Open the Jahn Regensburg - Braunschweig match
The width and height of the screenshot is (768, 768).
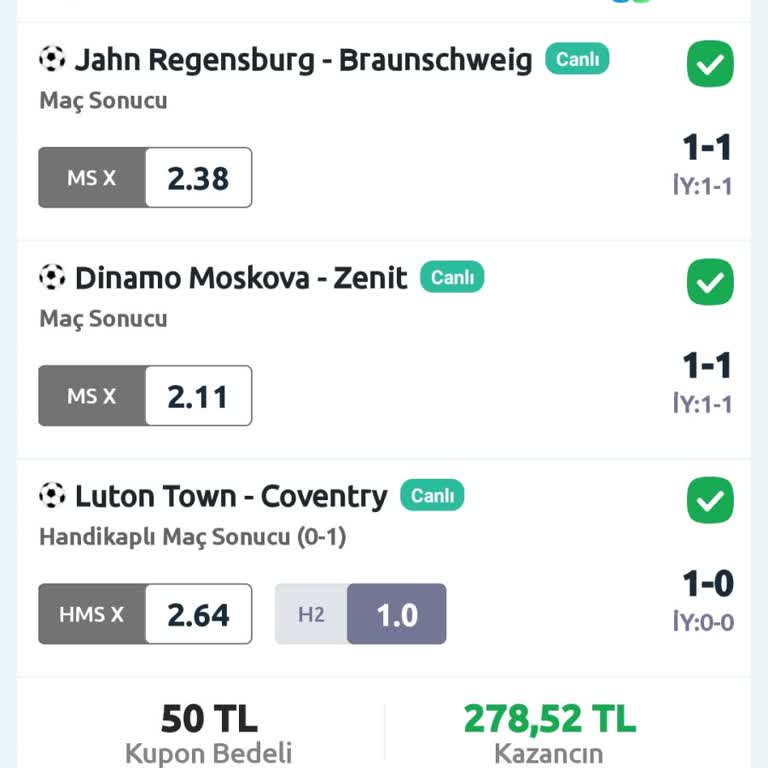[303, 60]
